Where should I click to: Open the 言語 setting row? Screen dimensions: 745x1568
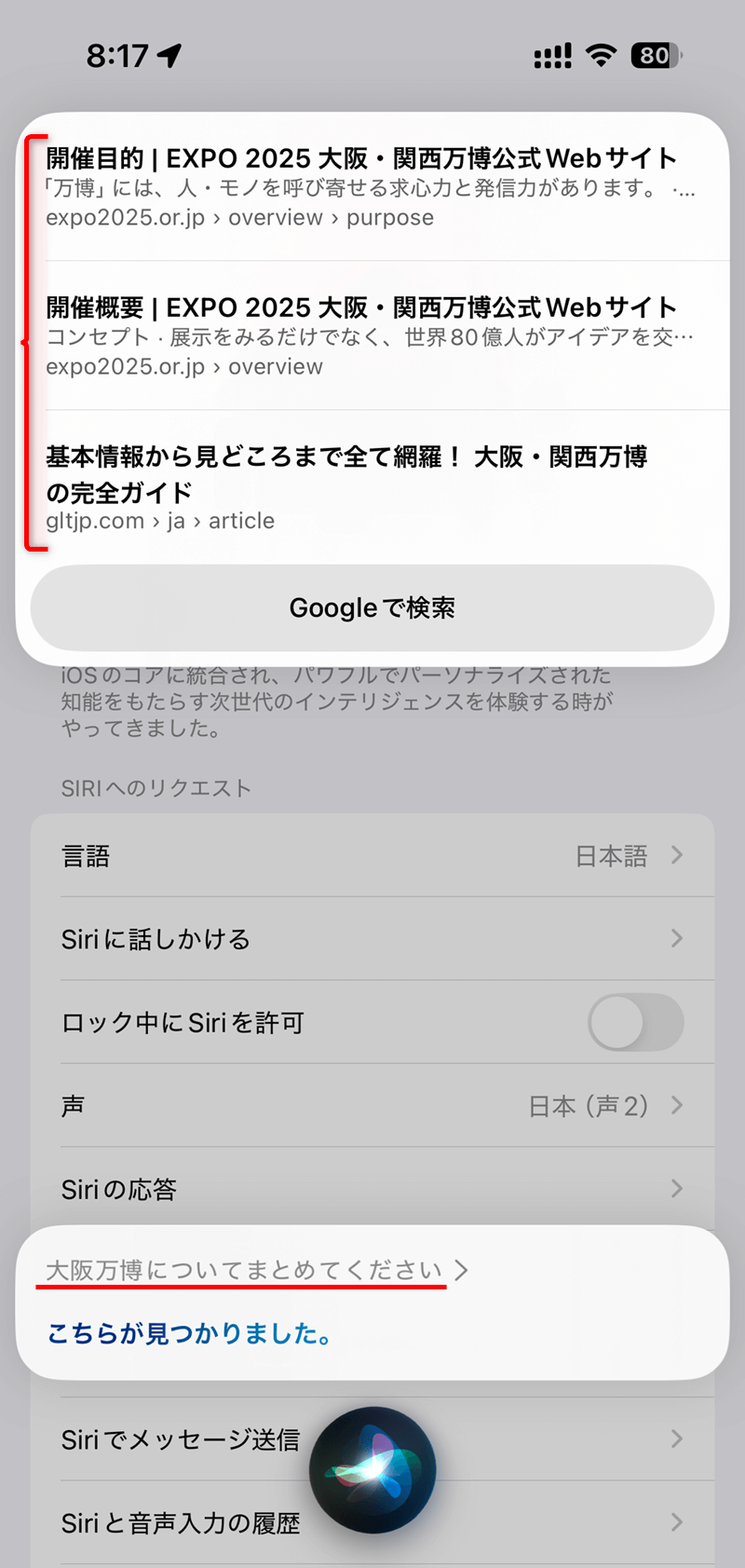tap(372, 855)
